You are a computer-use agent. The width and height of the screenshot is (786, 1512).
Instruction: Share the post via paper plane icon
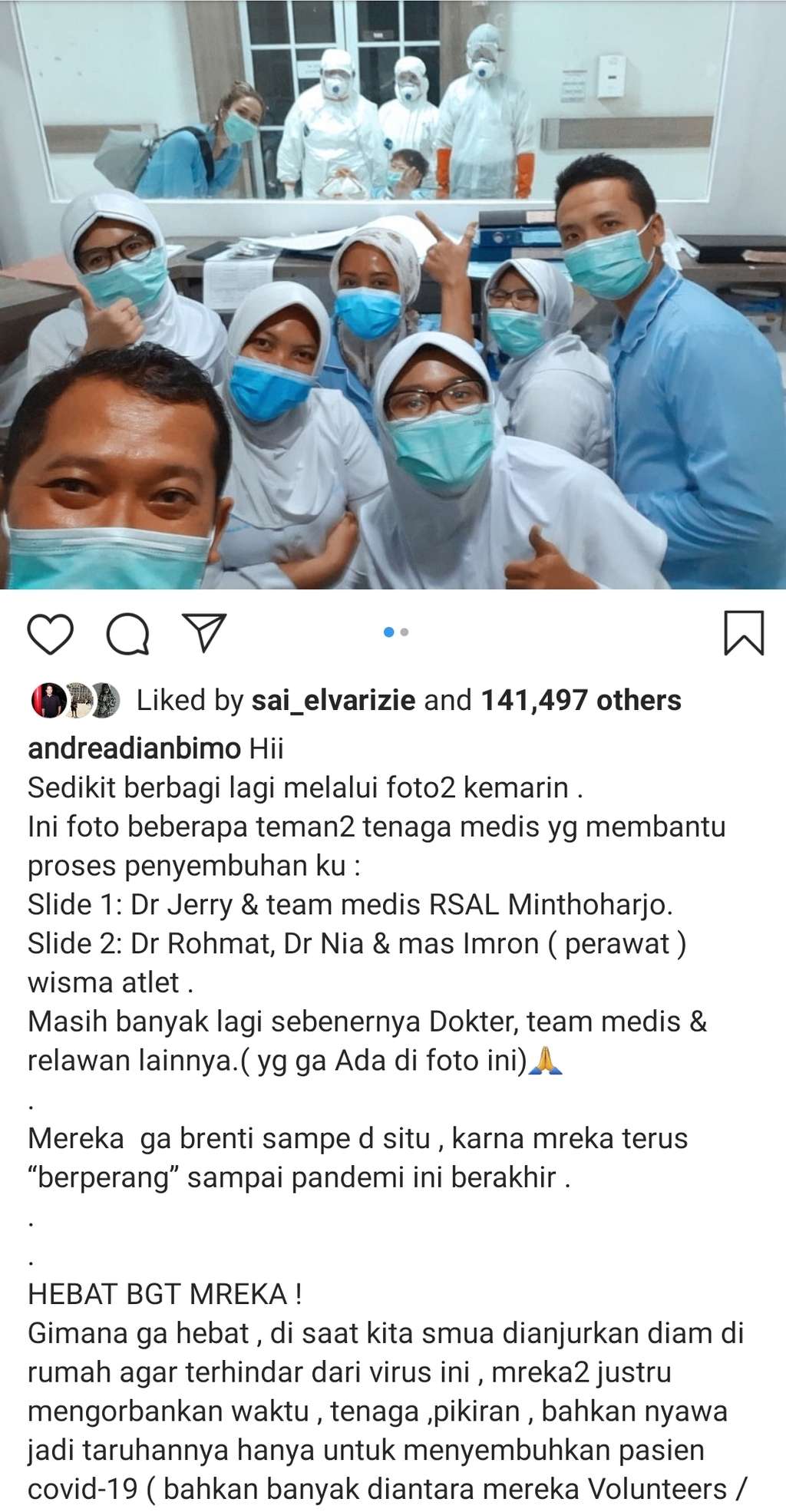pyautogui.click(x=204, y=632)
